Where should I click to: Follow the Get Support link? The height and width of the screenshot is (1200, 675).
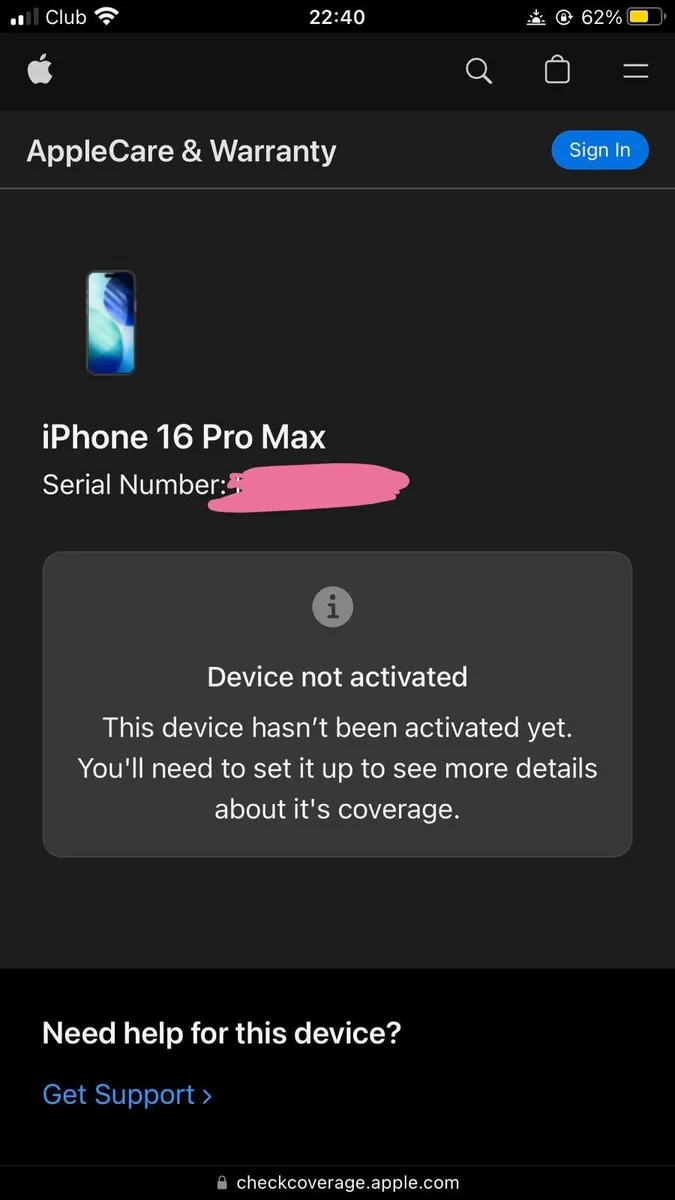click(x=127, y=1095)
